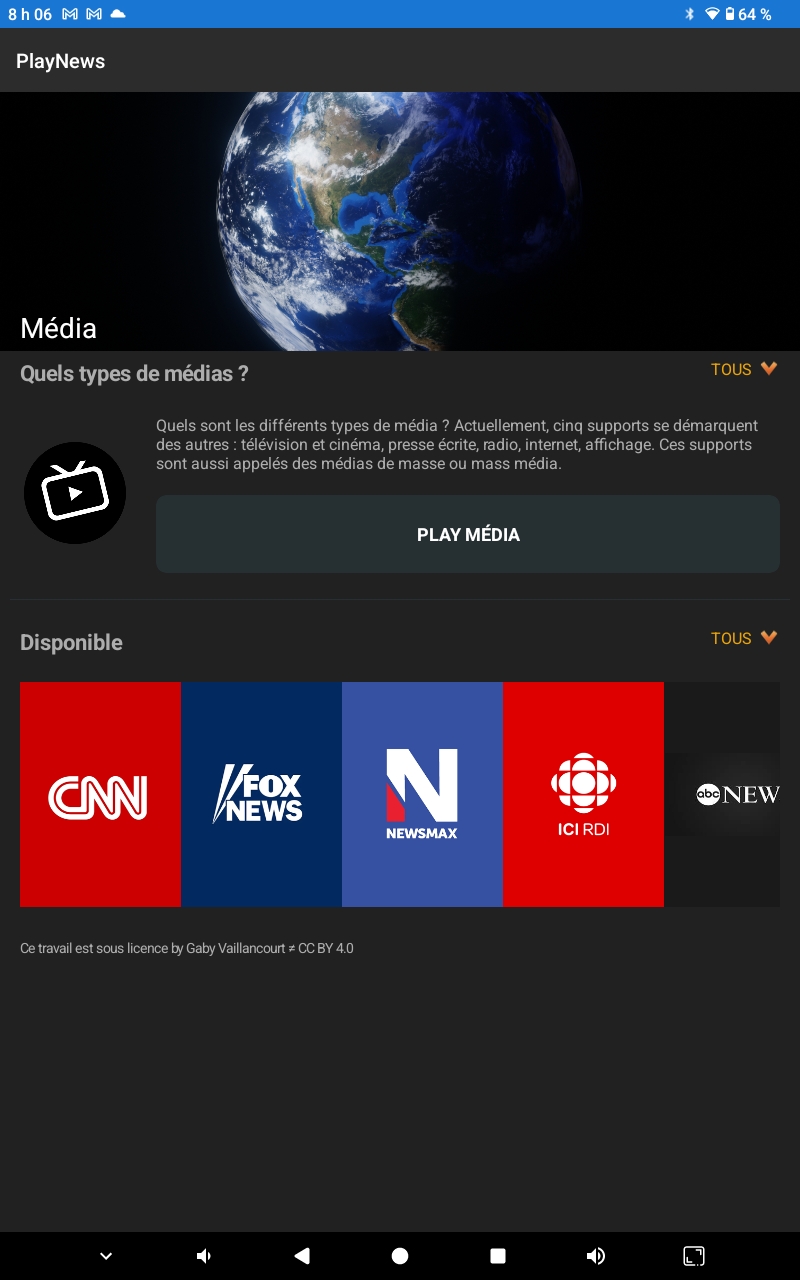Image resolution: width=800 pixels, height=1280 pixels.
Task: Open the CNN channel tile
Action: point(100,794)
